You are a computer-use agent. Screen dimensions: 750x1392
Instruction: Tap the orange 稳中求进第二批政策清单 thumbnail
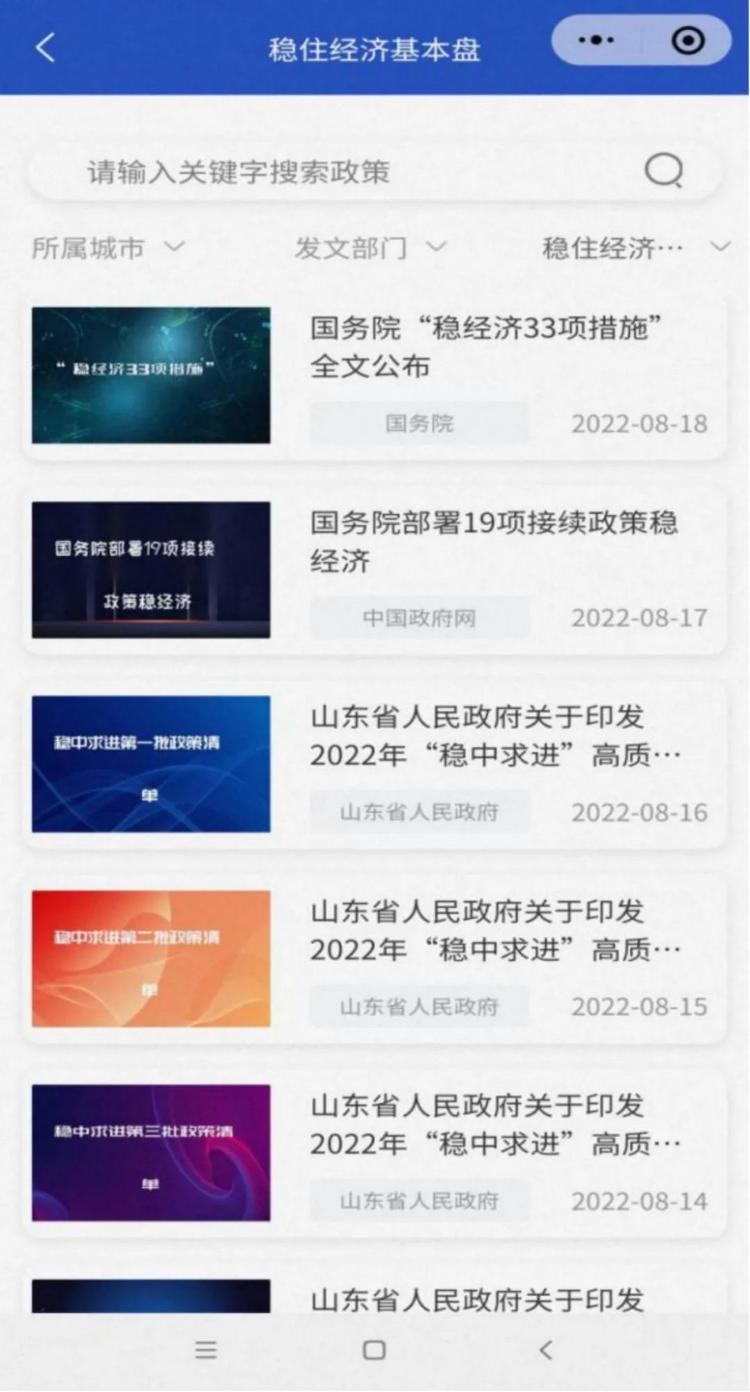(x=150, y=957)
